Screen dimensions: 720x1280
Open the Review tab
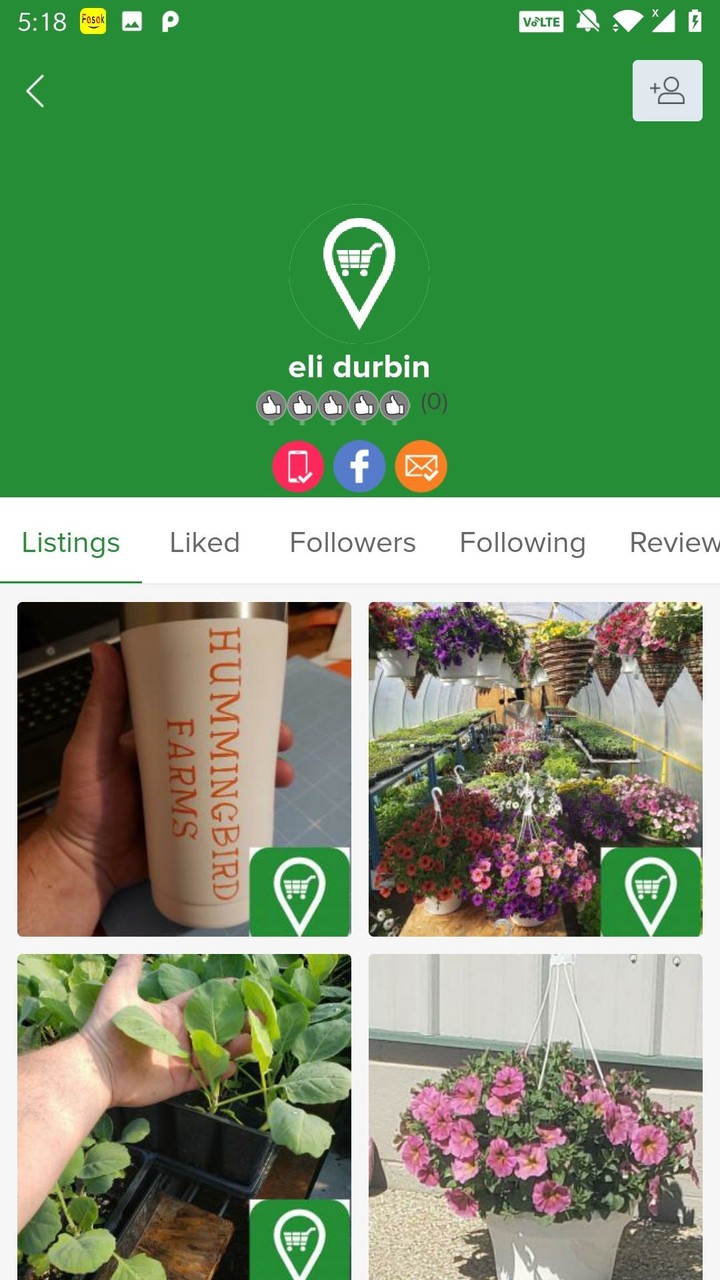674,542
